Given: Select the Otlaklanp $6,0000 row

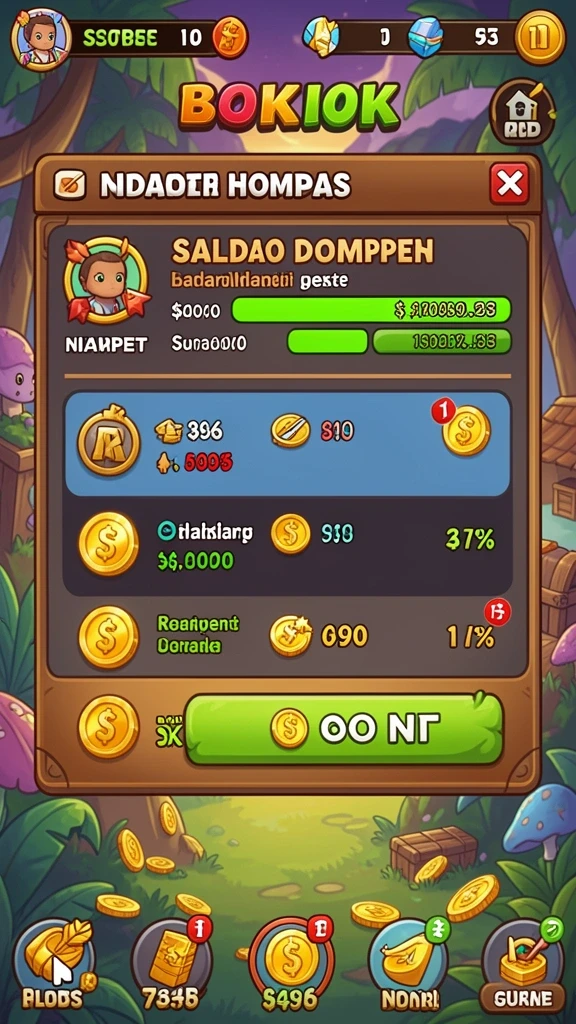Looking at the screenshot, I should point(287,545).
